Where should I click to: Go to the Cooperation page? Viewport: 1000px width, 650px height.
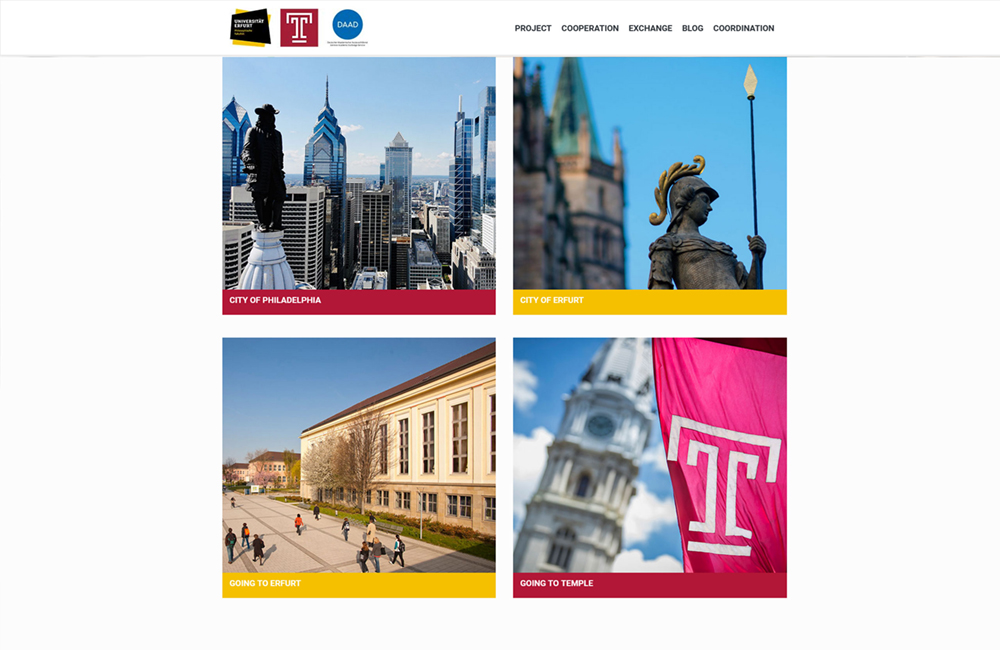(x=589, y=28)
